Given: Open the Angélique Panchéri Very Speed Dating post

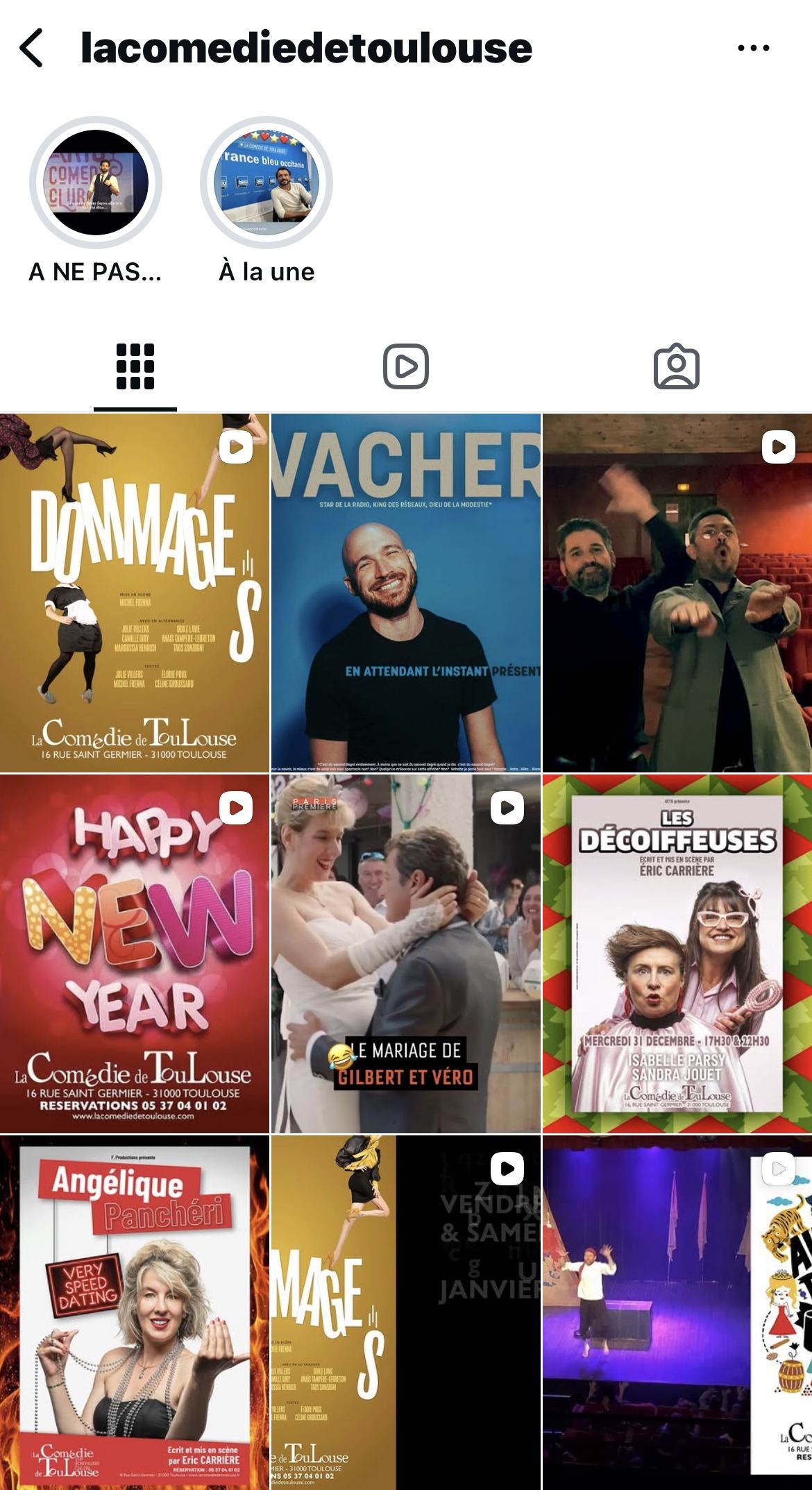Looking at the screenshot, I should [135, 1319].
